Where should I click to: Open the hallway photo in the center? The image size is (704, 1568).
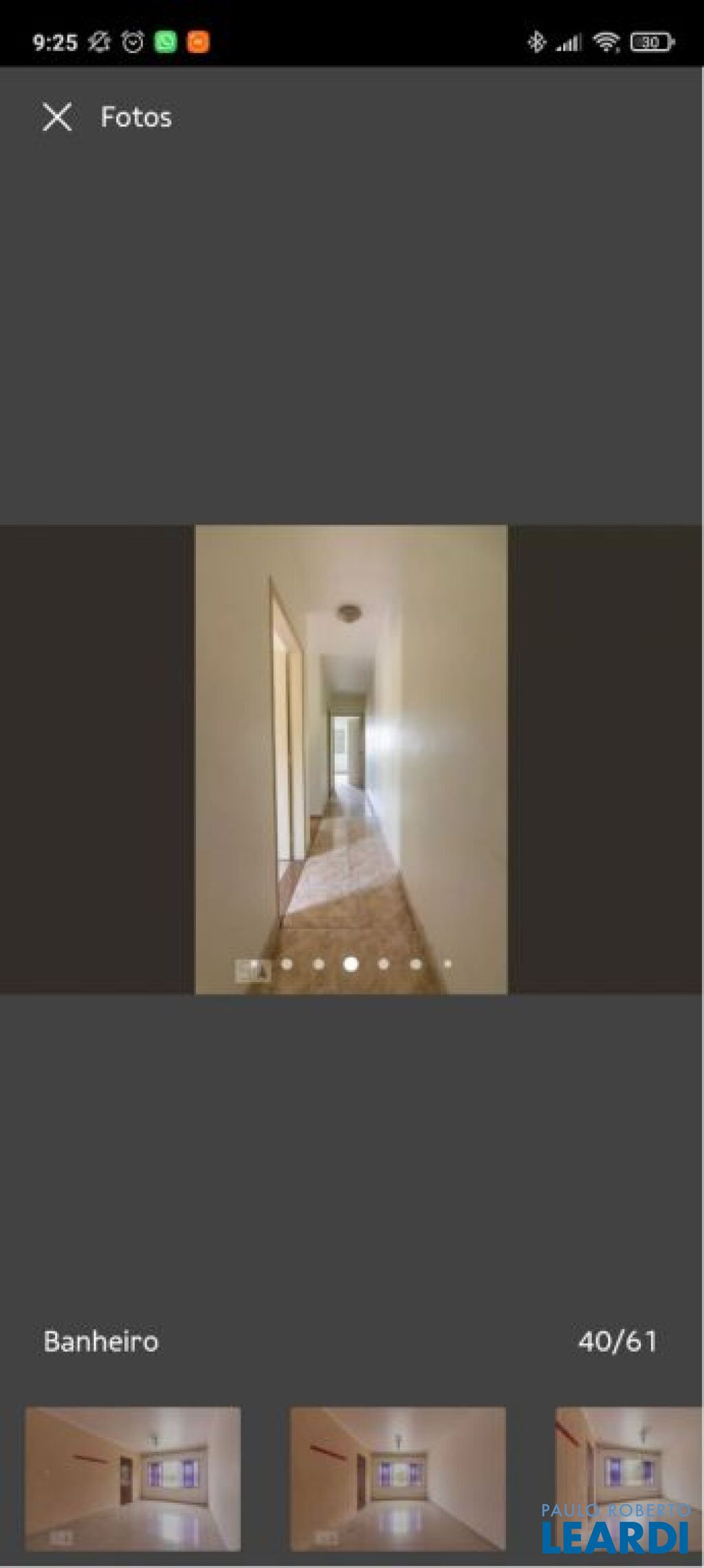click(351, 759)
